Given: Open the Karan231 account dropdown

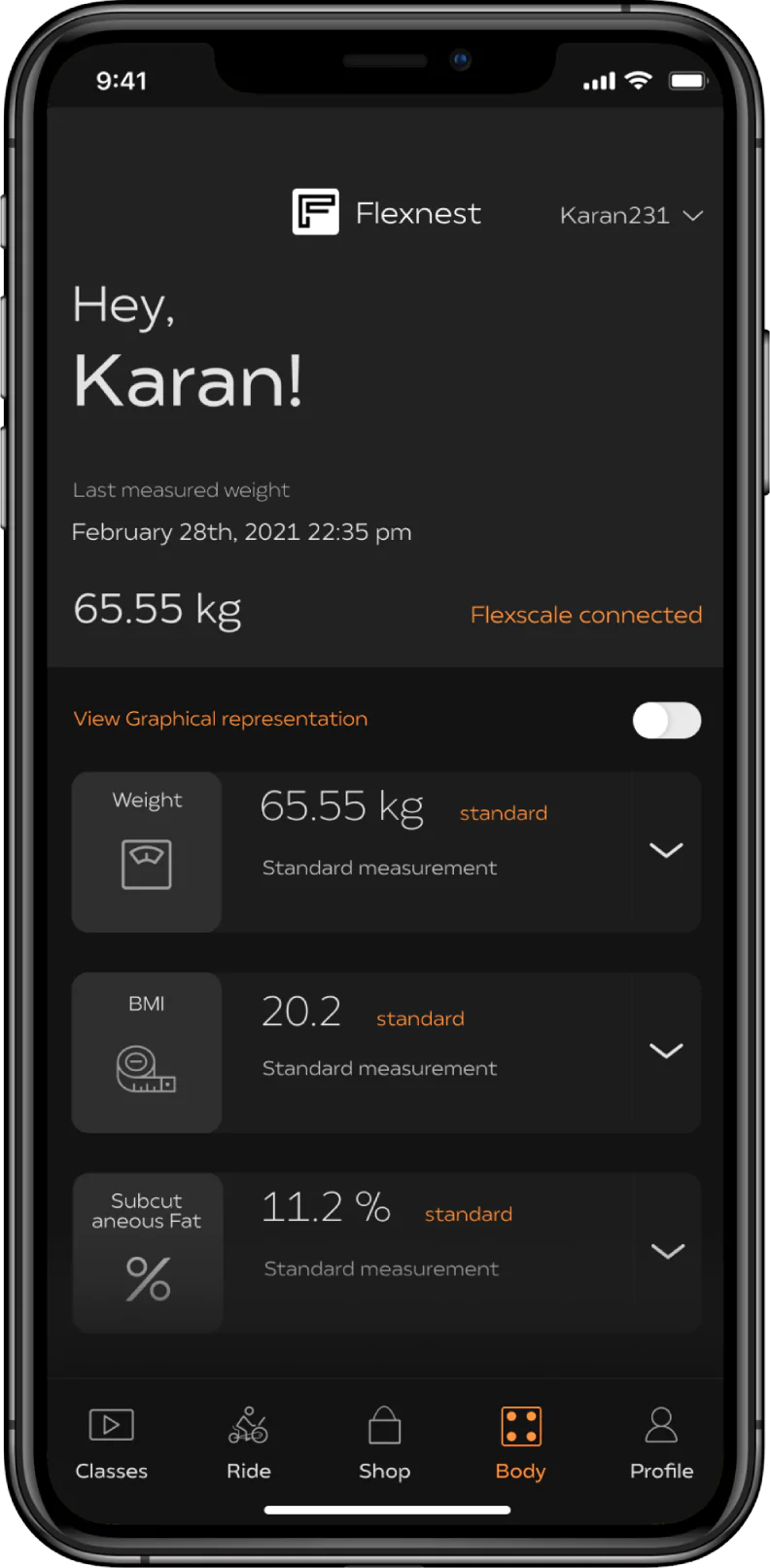Looking at the screenshot, I should click(630, 215).
